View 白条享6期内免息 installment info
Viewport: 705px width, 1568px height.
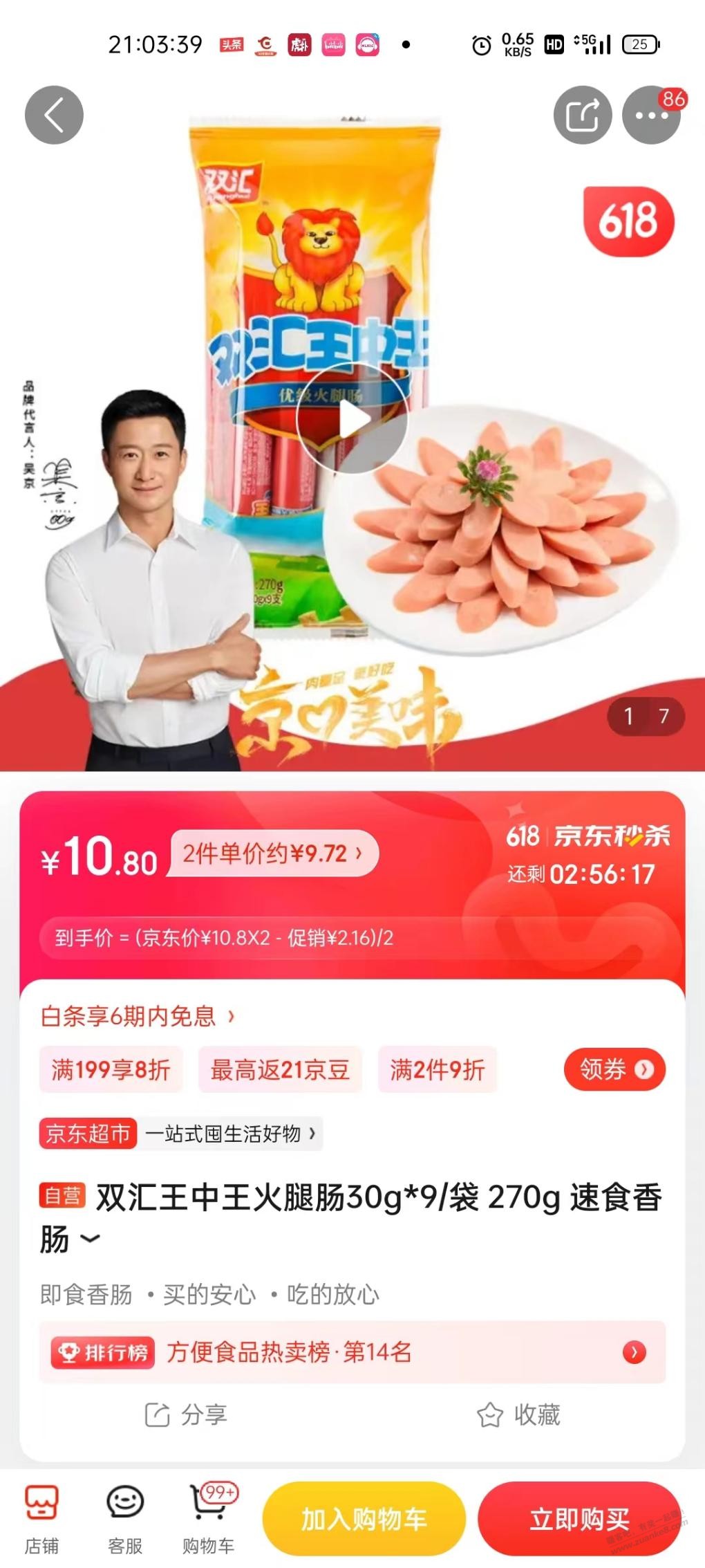(138, 1016)
